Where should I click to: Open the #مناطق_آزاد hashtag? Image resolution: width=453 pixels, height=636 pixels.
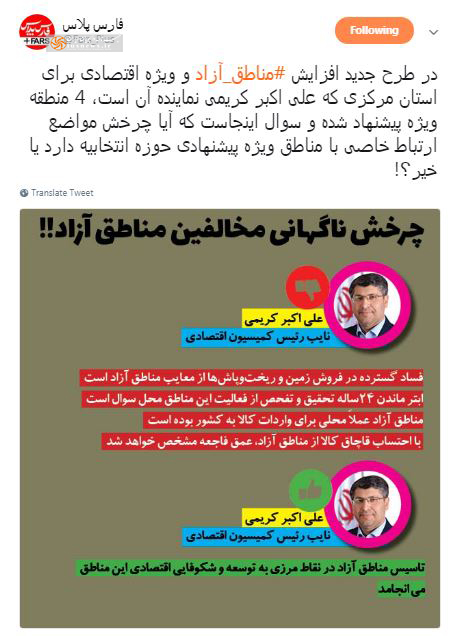tap(240, 75)
